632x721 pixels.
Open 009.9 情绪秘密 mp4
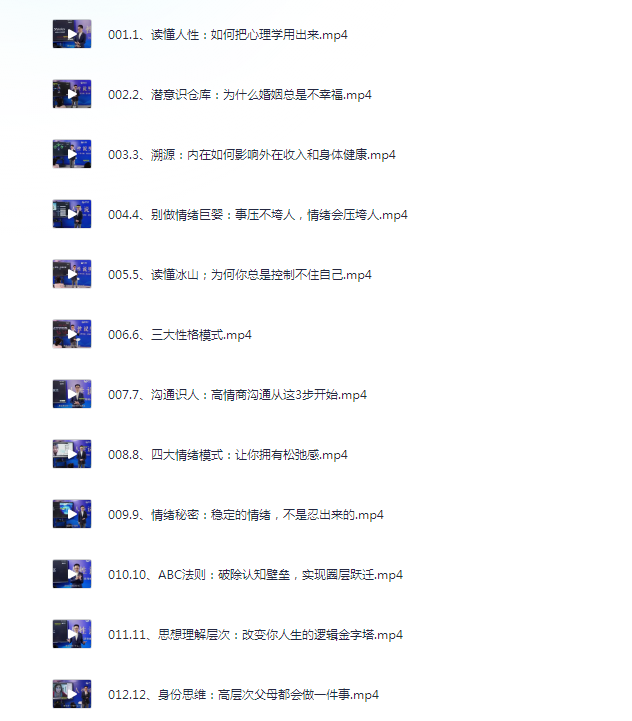coord(246,515)
